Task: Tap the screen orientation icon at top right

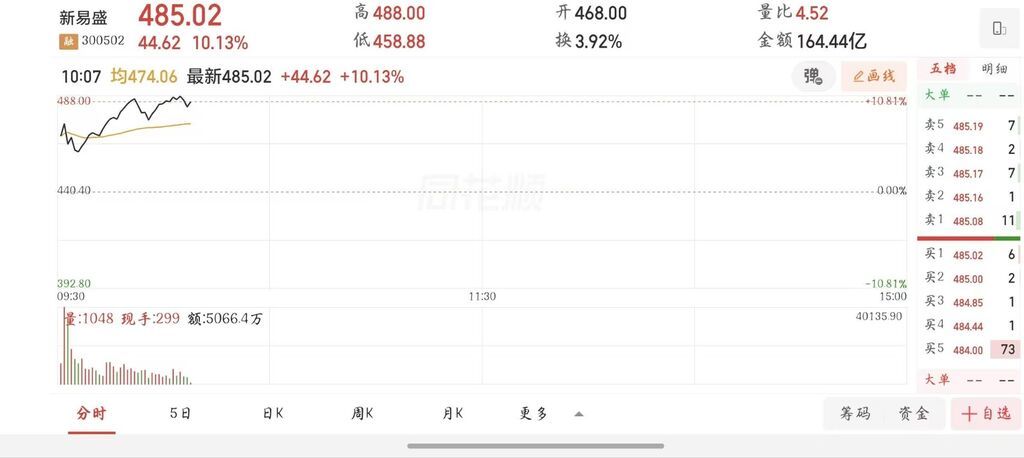Action: (x=997, y=28)
